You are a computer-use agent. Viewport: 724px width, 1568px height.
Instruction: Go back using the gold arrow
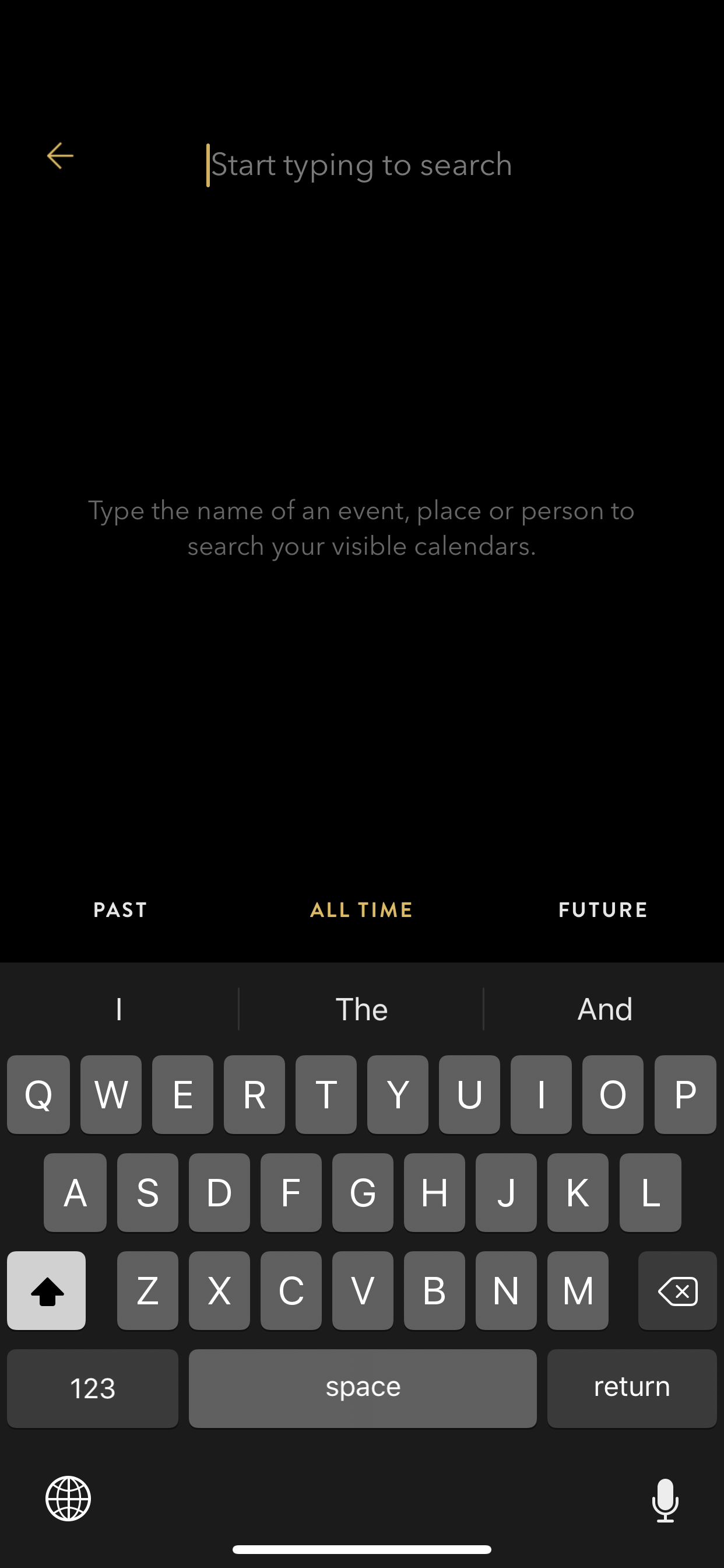(x=60, y=156)
